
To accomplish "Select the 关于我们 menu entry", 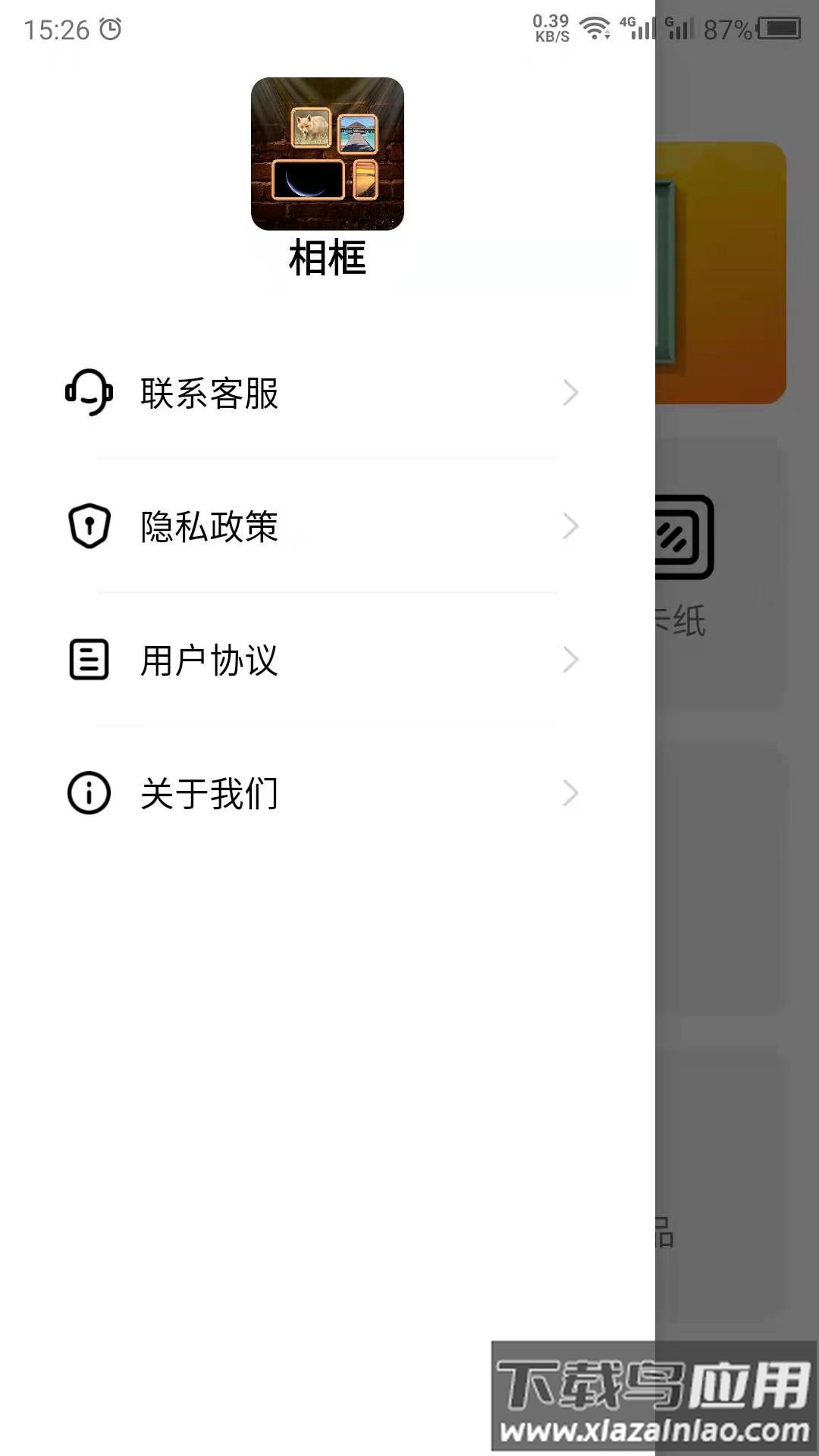I will [x=209, y=793].
